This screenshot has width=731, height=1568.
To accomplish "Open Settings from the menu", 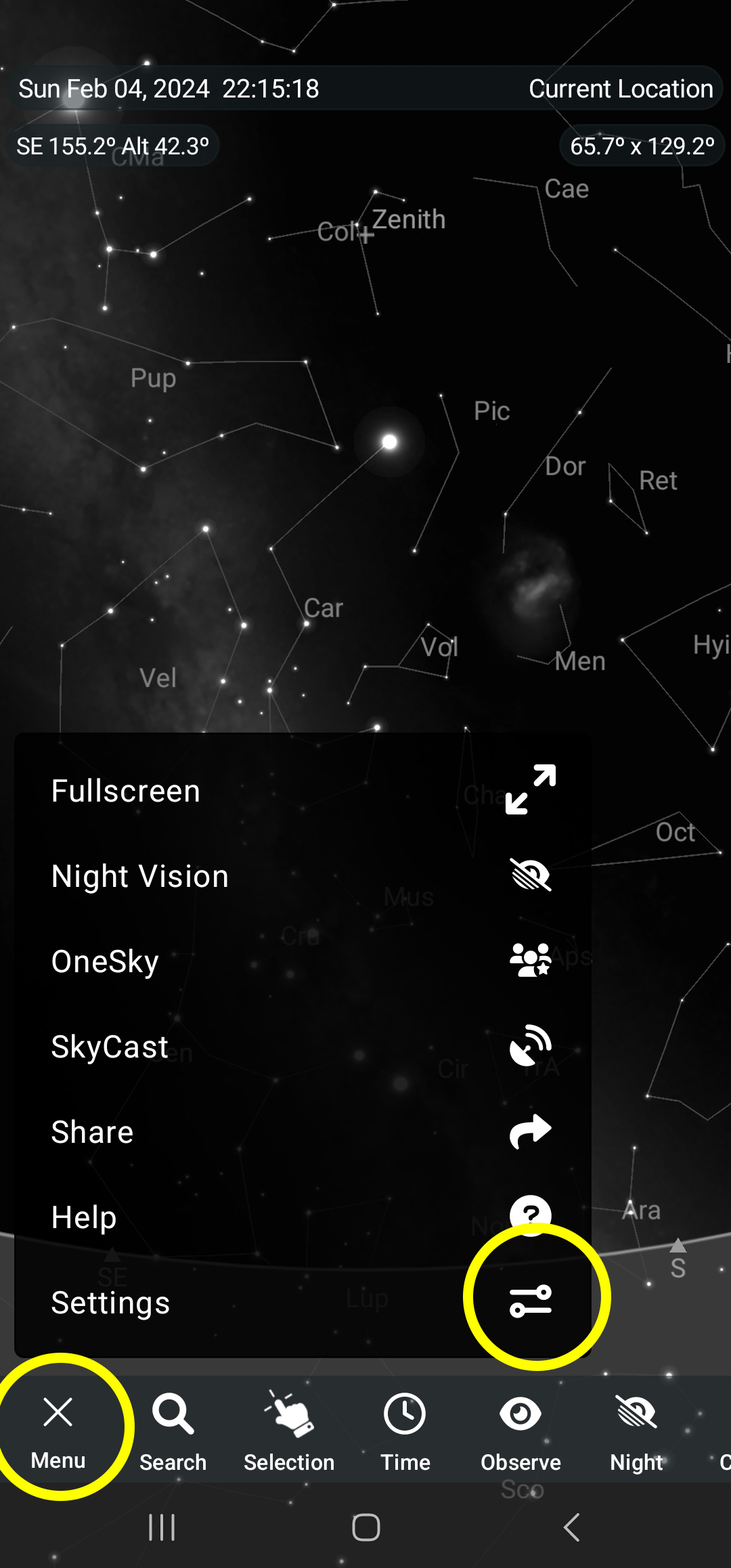I will tap(303, 1303).
